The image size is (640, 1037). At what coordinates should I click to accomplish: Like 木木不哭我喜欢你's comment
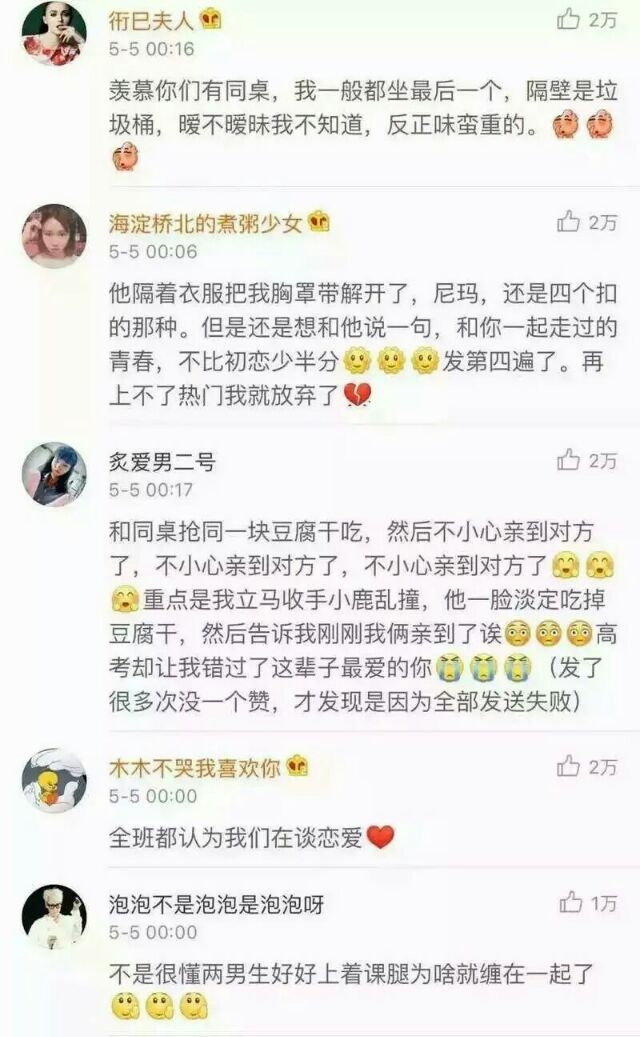pos(568,766)
